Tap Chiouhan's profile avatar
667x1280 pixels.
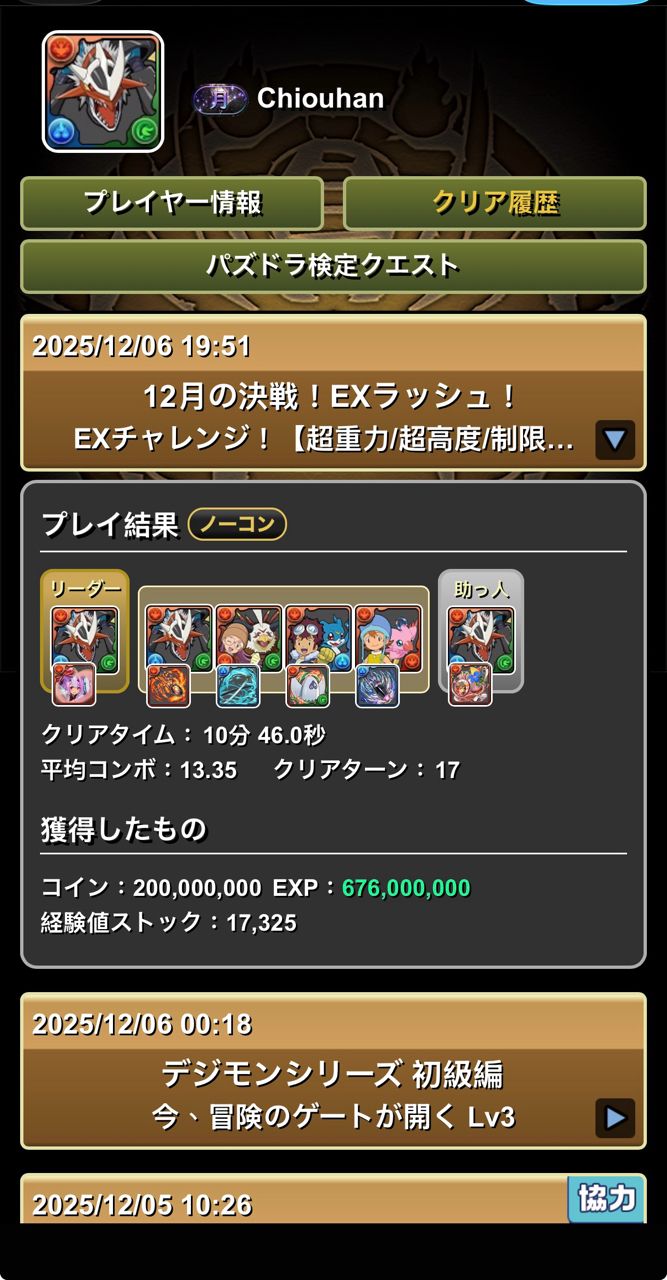pyautogui.click(x=102, y=92)
